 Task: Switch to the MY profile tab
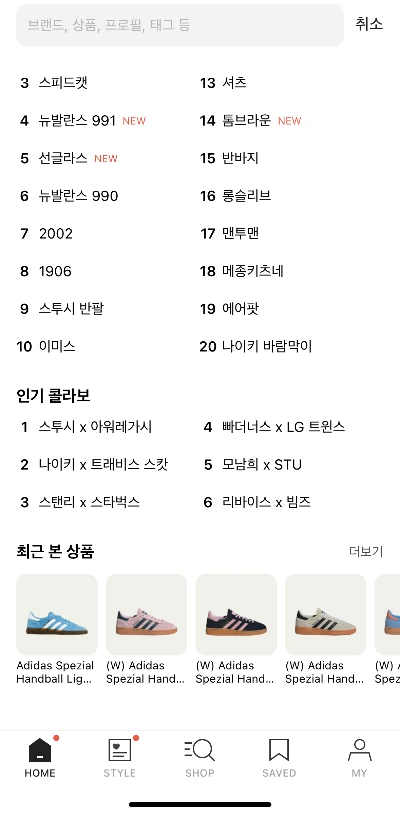pos(359,759)
